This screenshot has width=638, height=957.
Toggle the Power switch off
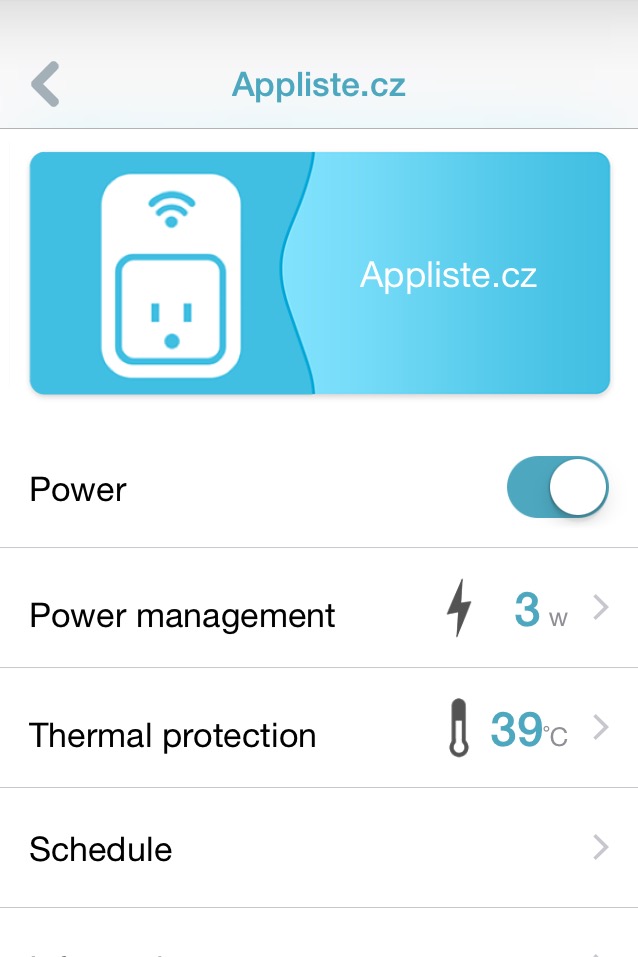click(x=557, y=488)
